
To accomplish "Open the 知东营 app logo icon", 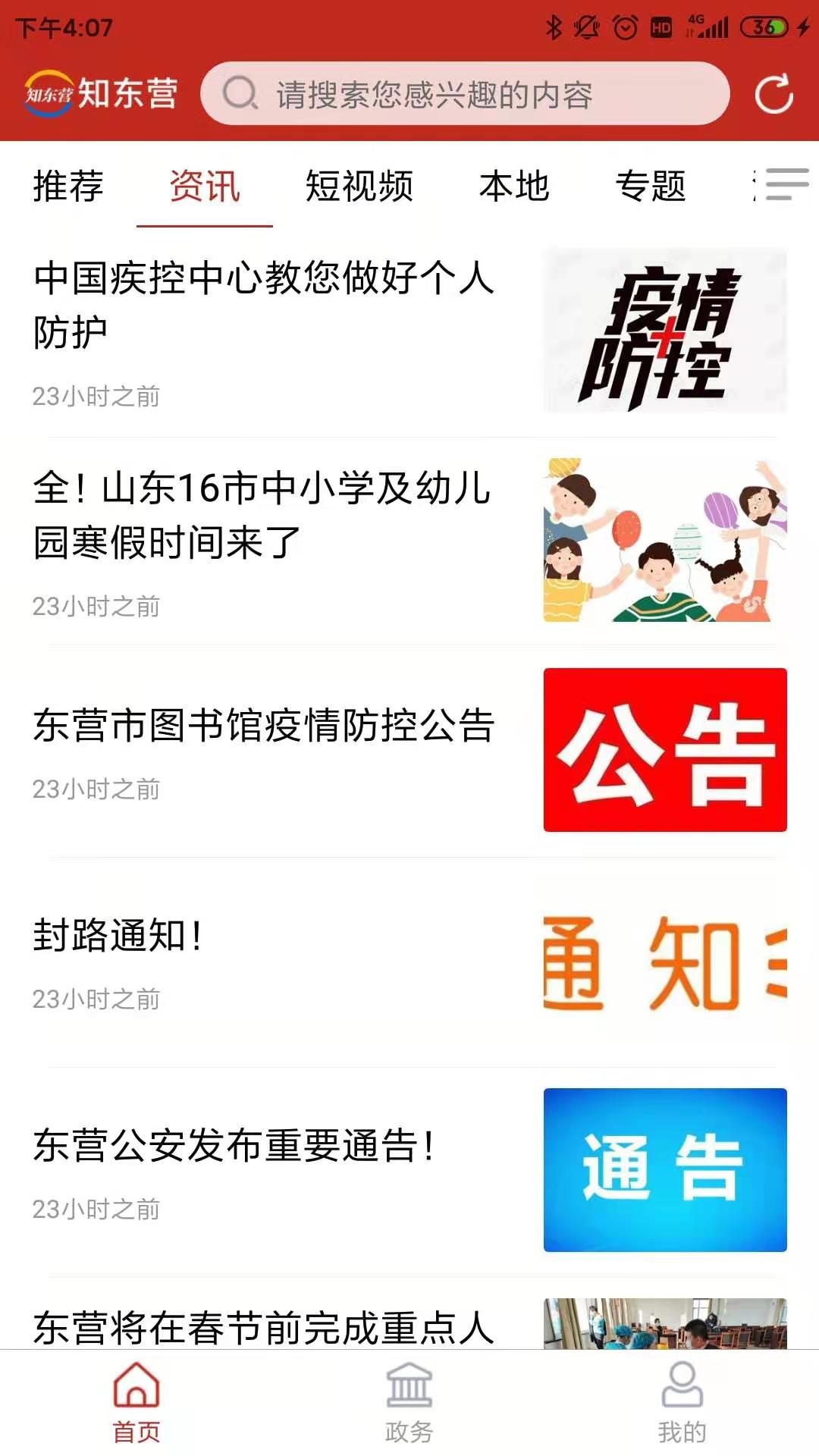I will click(x=47, y=93).
